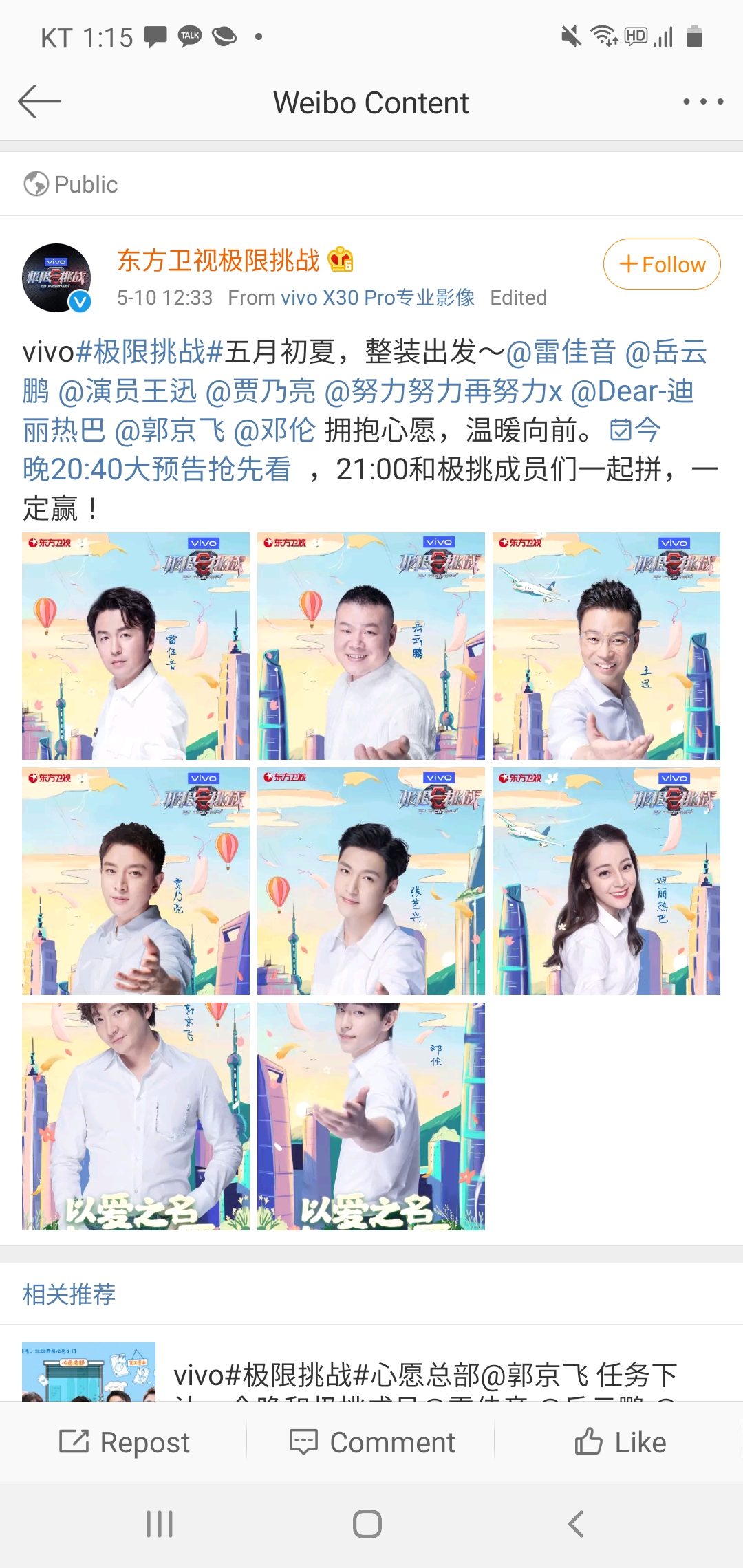The width and height of the screenshot is (743, 1568).
Task: Repost this Weibo
Action: pyautogui.click(x=124, y=1442)
